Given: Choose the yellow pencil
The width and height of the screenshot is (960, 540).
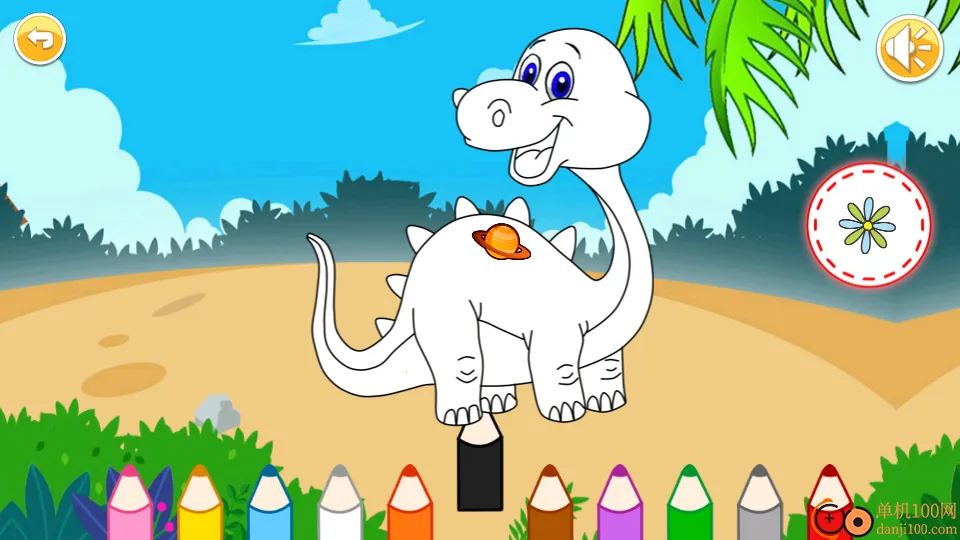Looking at the screenshot, I should coord(200,505).
